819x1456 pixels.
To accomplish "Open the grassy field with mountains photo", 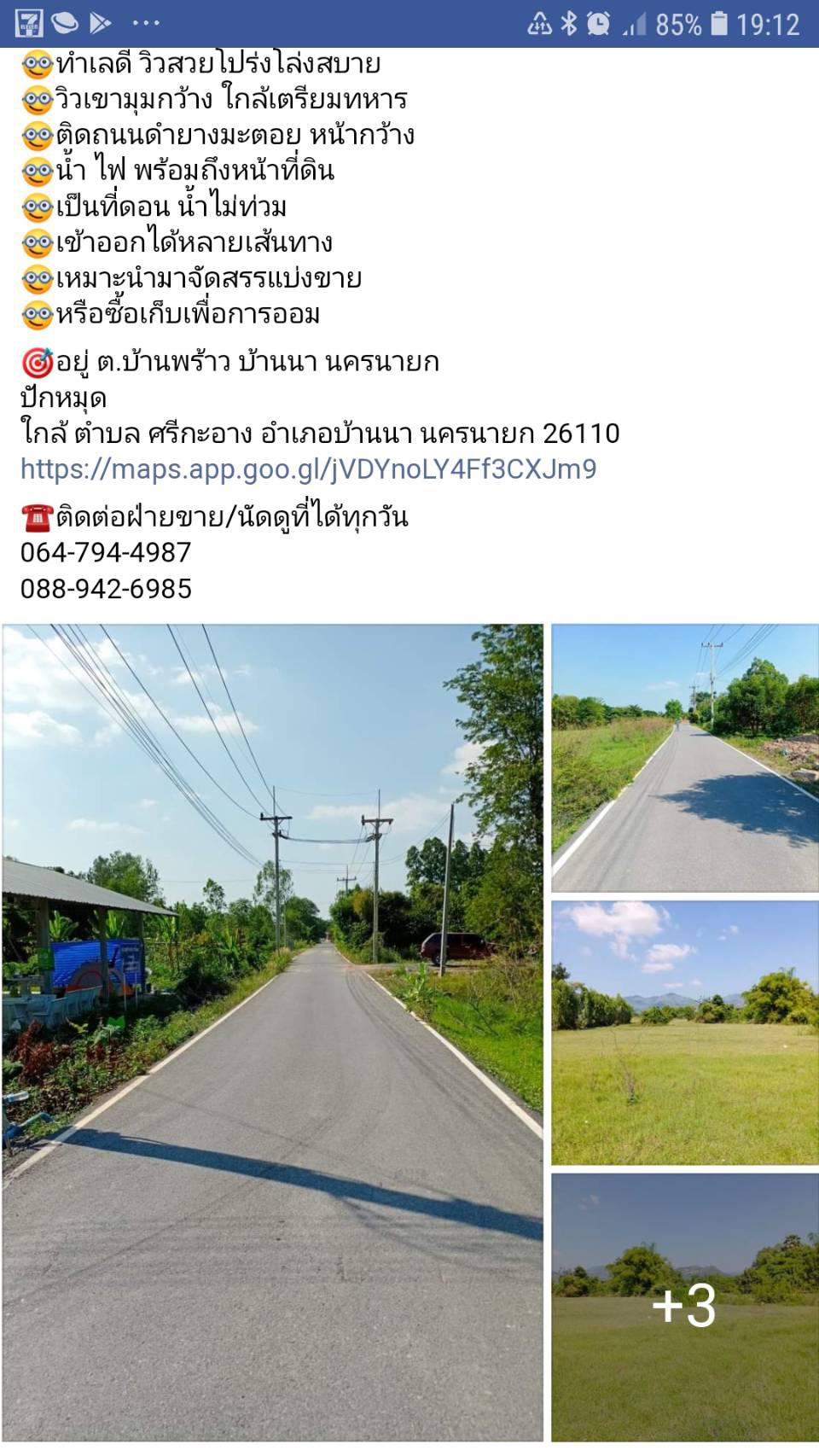I will [685, 1033].
